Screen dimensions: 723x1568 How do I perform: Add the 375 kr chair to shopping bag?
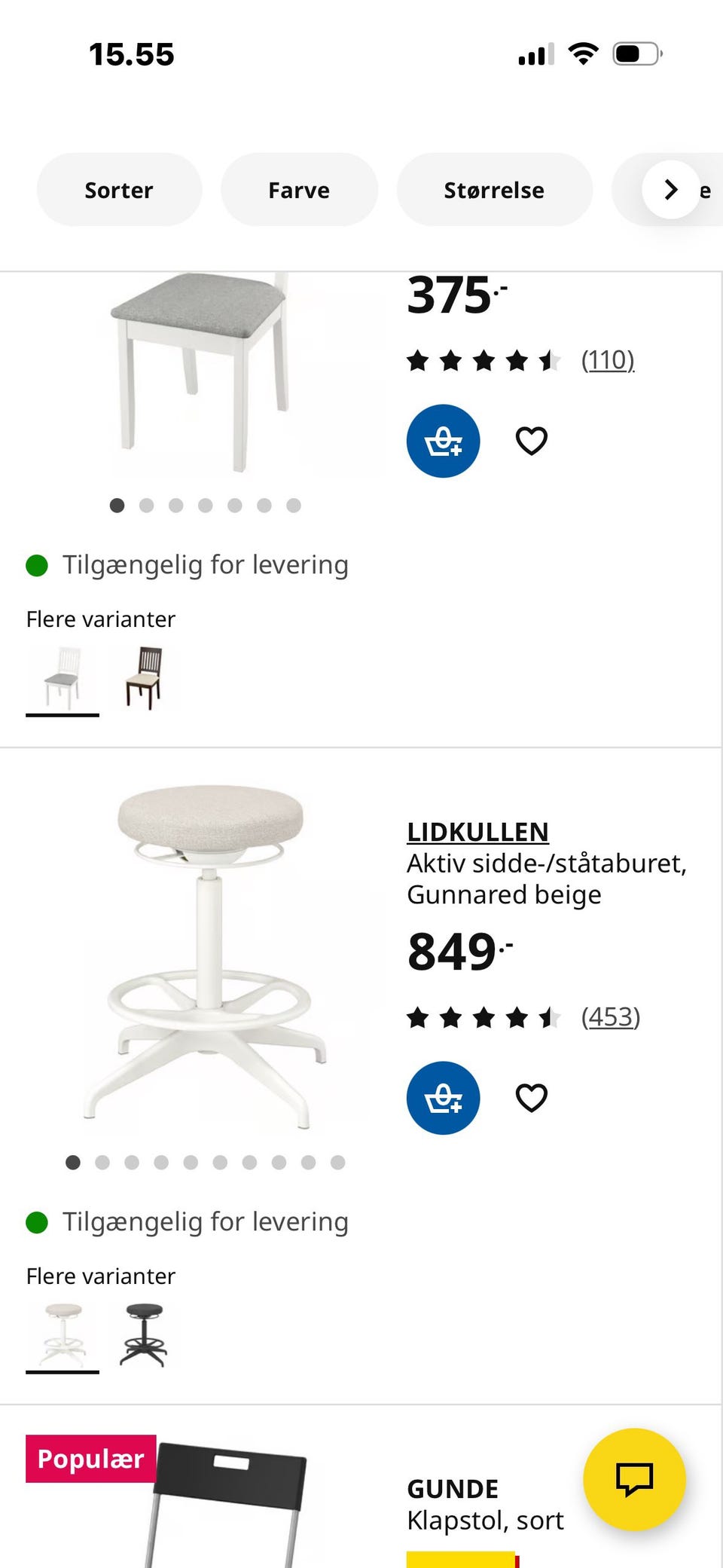pos(443,441)
